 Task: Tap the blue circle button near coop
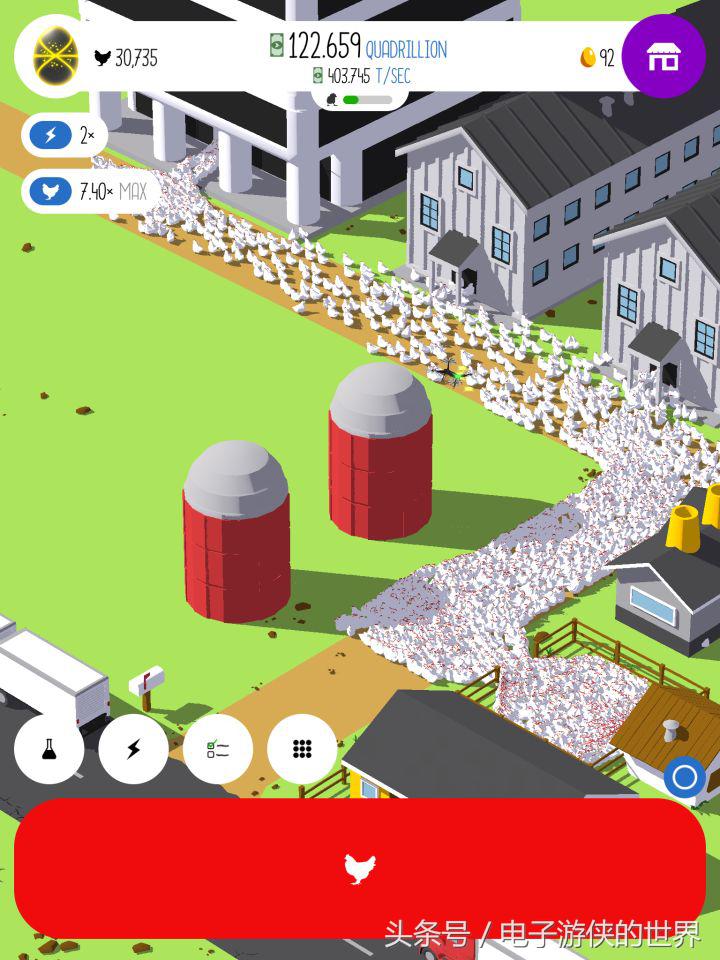pyautogui.click(x=685, y=777)
